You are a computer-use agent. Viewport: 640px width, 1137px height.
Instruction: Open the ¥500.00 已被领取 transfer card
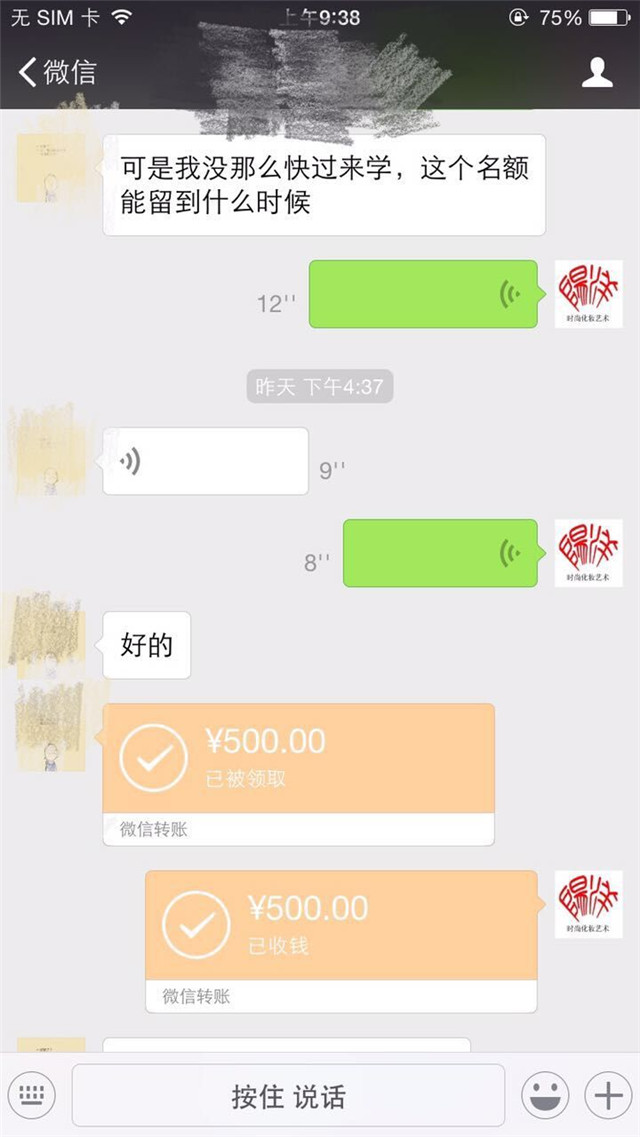click(298, 759)
